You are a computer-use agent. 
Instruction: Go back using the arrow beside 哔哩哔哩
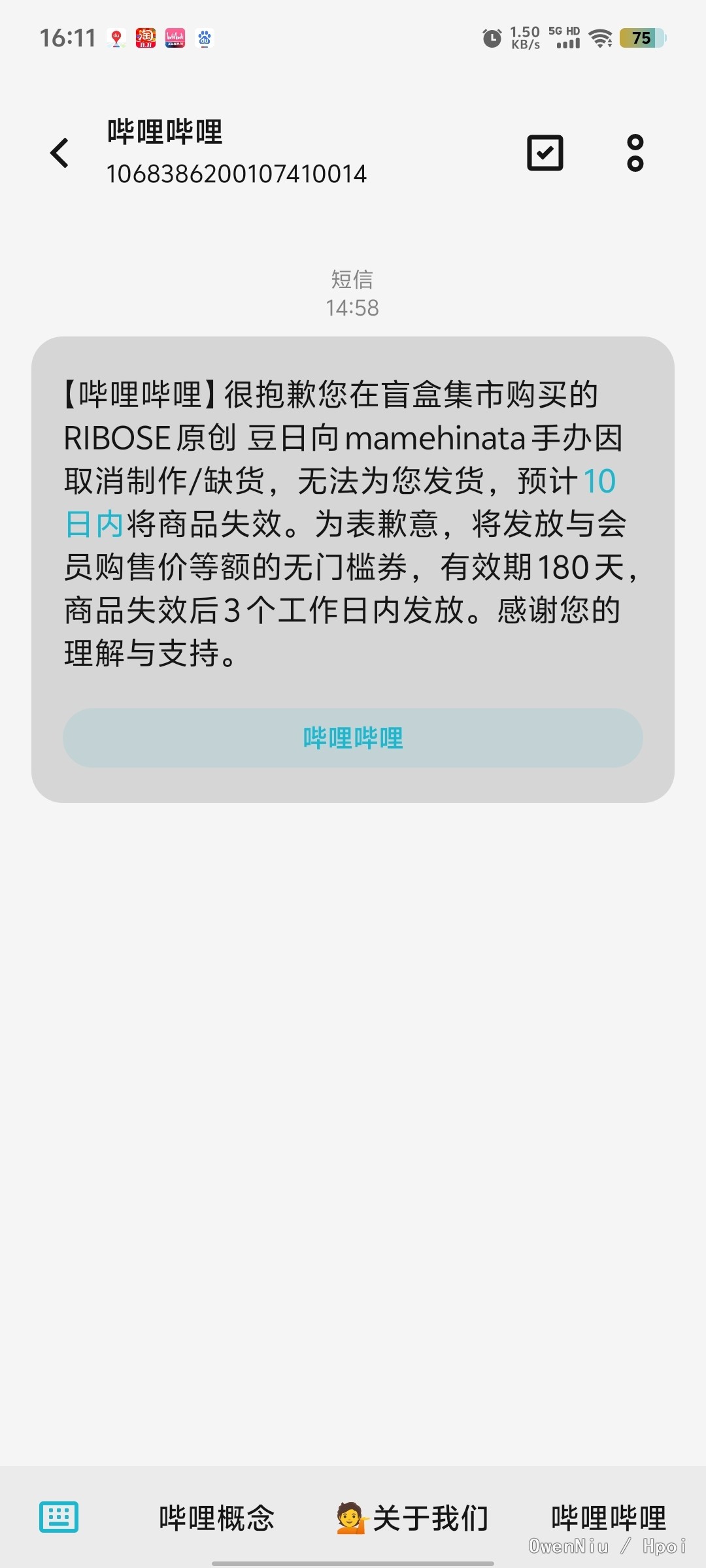59,153
